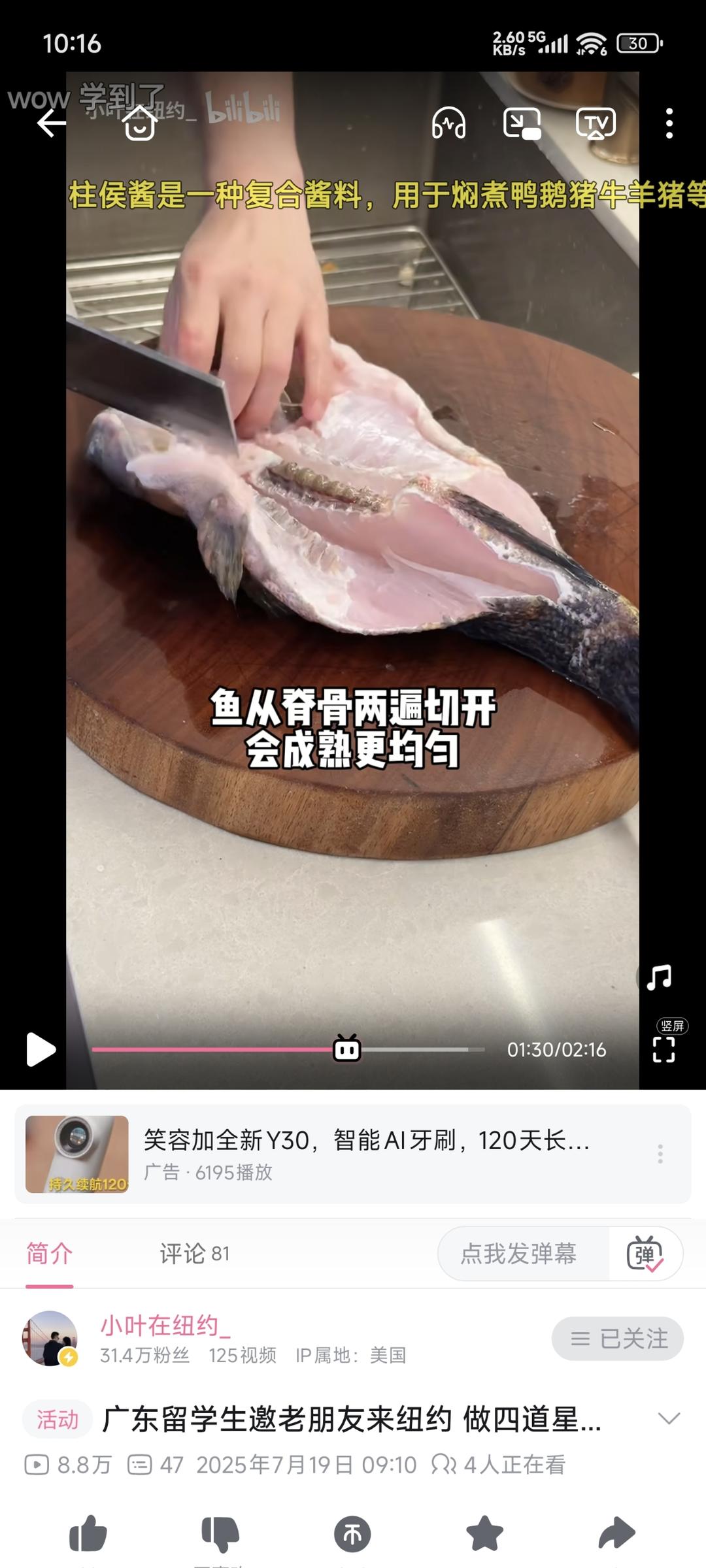The image size is (706, 1568).
Task: Tap the music note icon
Action: tap(659, 977)
